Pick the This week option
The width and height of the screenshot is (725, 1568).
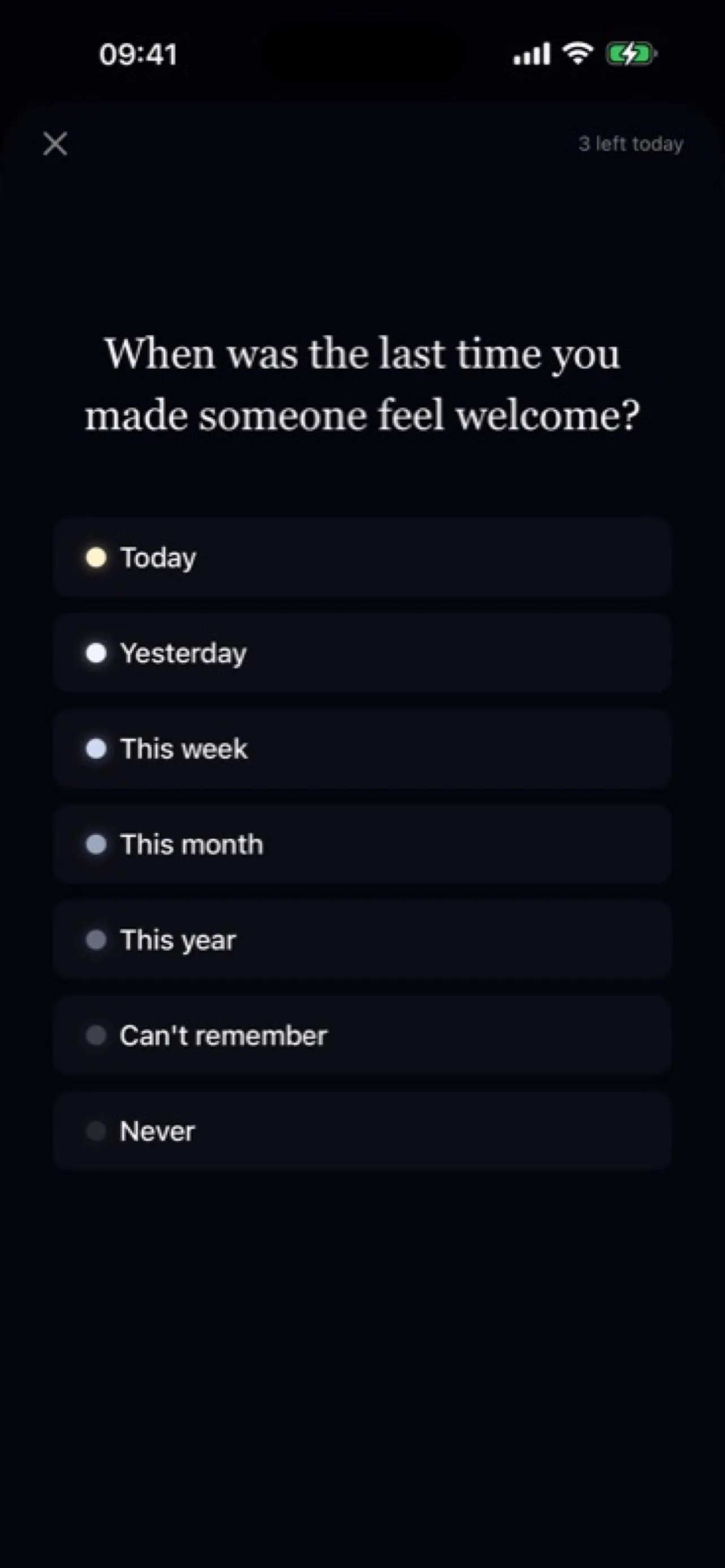(362, 748)
